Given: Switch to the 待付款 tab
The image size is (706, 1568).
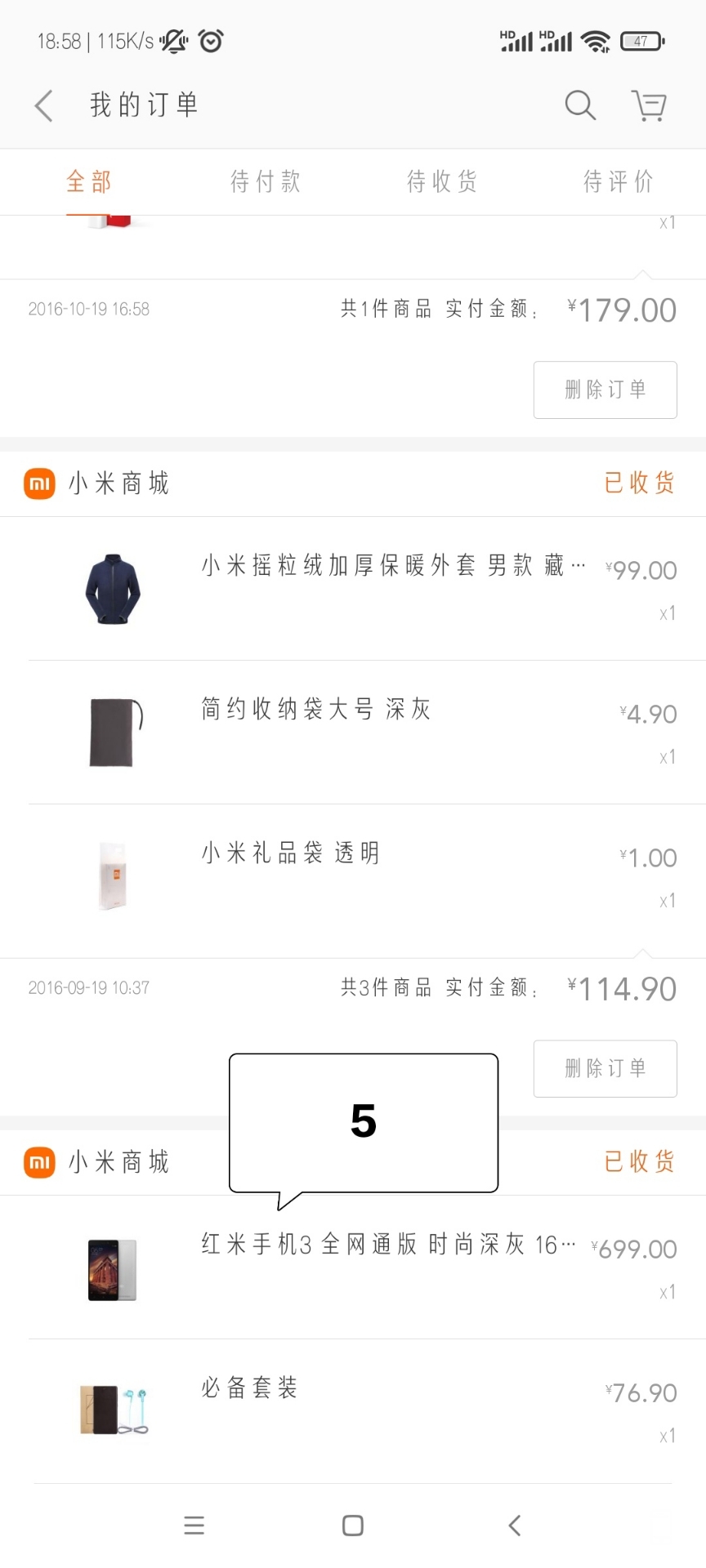Looking at the screenshot, I should [266, 181].
